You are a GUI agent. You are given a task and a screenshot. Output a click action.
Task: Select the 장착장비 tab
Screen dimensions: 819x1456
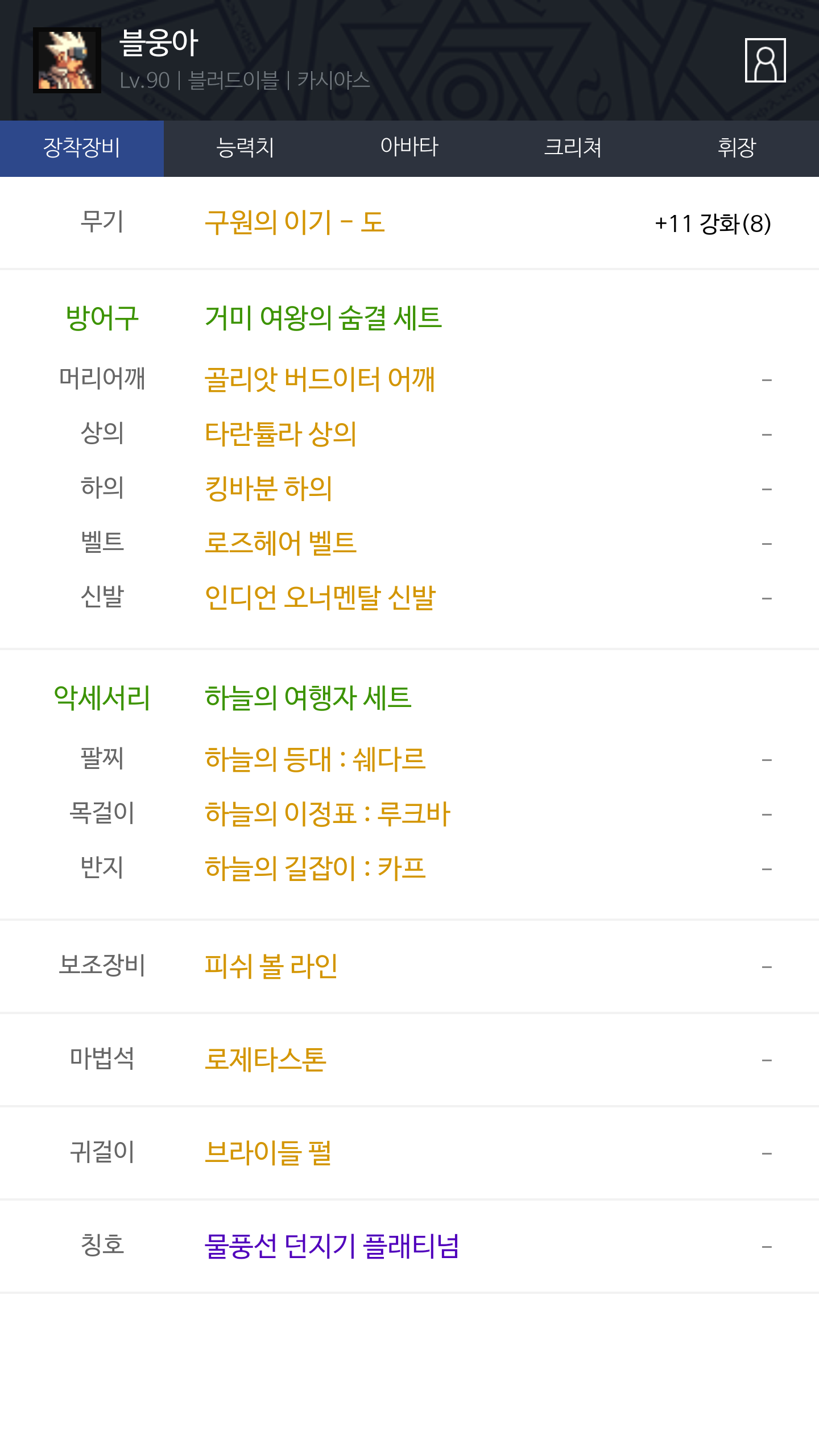tap(82, 148)
